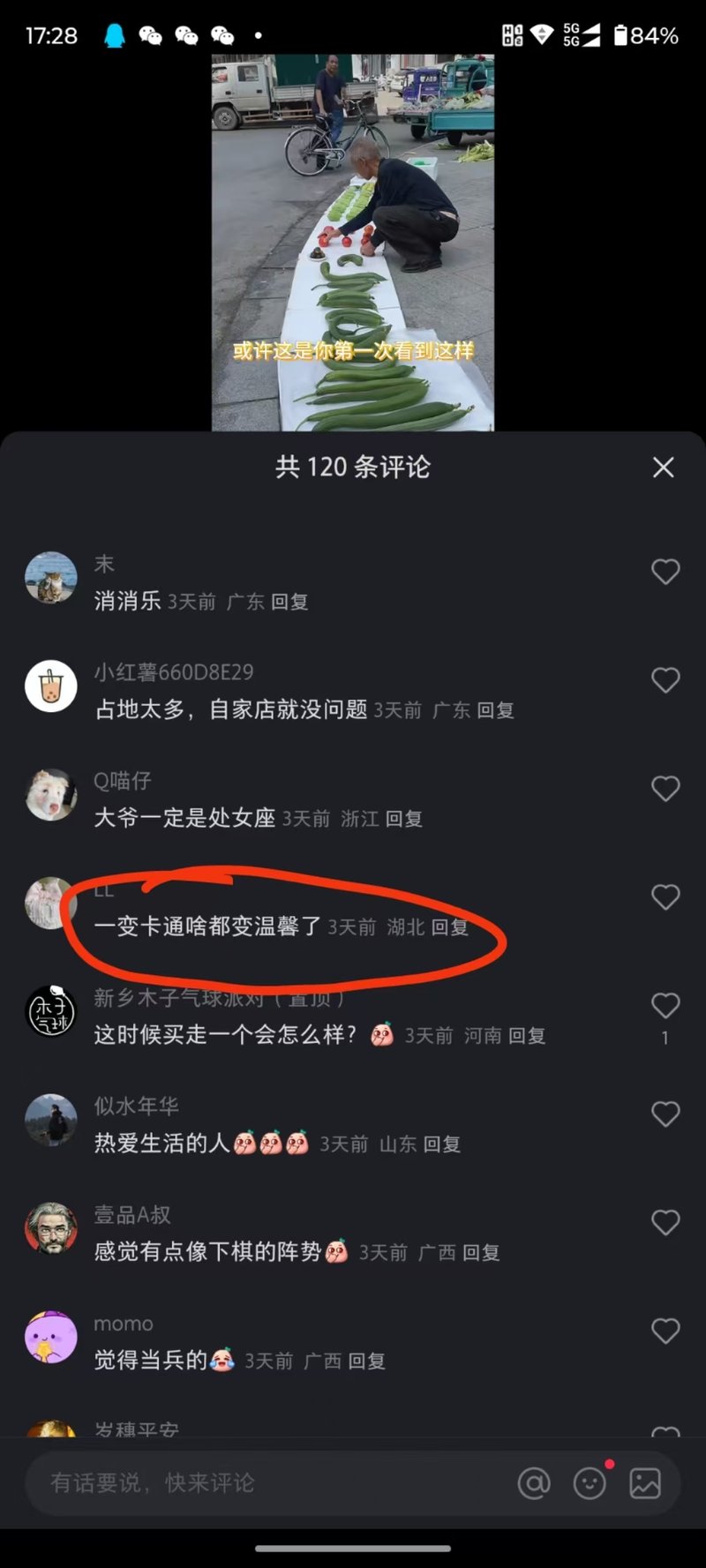
Task: Tap the comment input field
Action: (x=265, y=1482)
